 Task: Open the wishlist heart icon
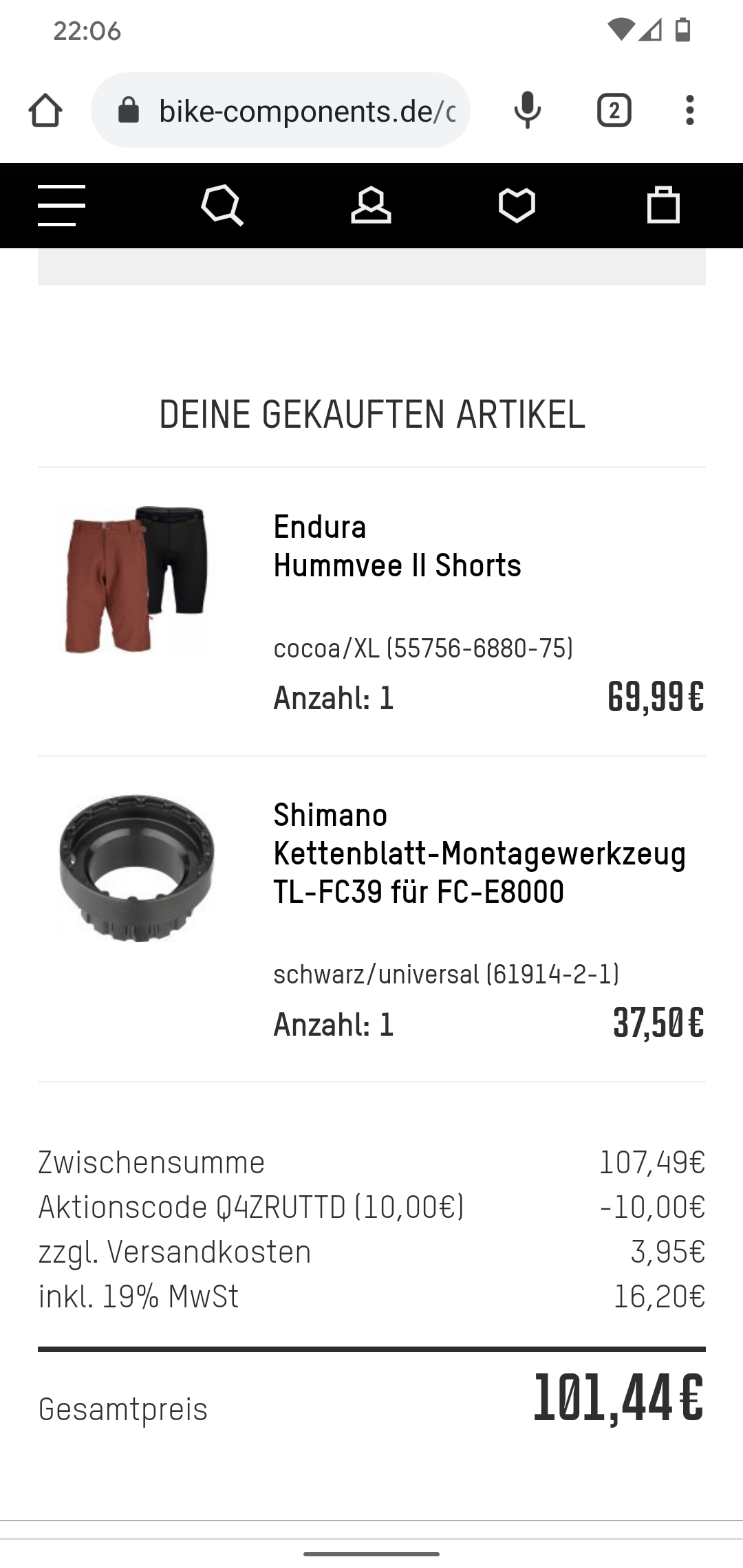(517, 206)
